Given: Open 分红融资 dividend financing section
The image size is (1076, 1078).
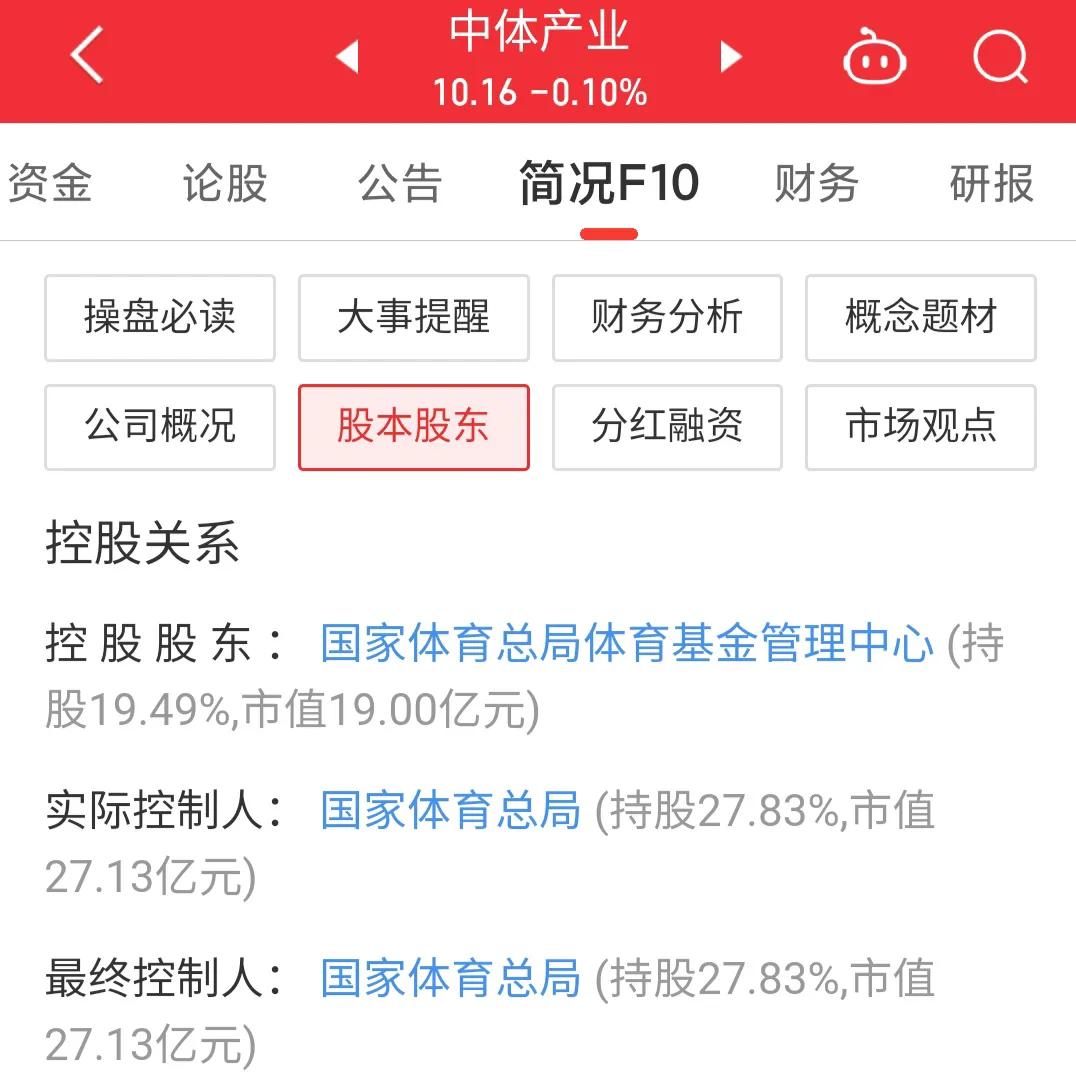Looking at the screenshot, I should click(x=667, y=428).
